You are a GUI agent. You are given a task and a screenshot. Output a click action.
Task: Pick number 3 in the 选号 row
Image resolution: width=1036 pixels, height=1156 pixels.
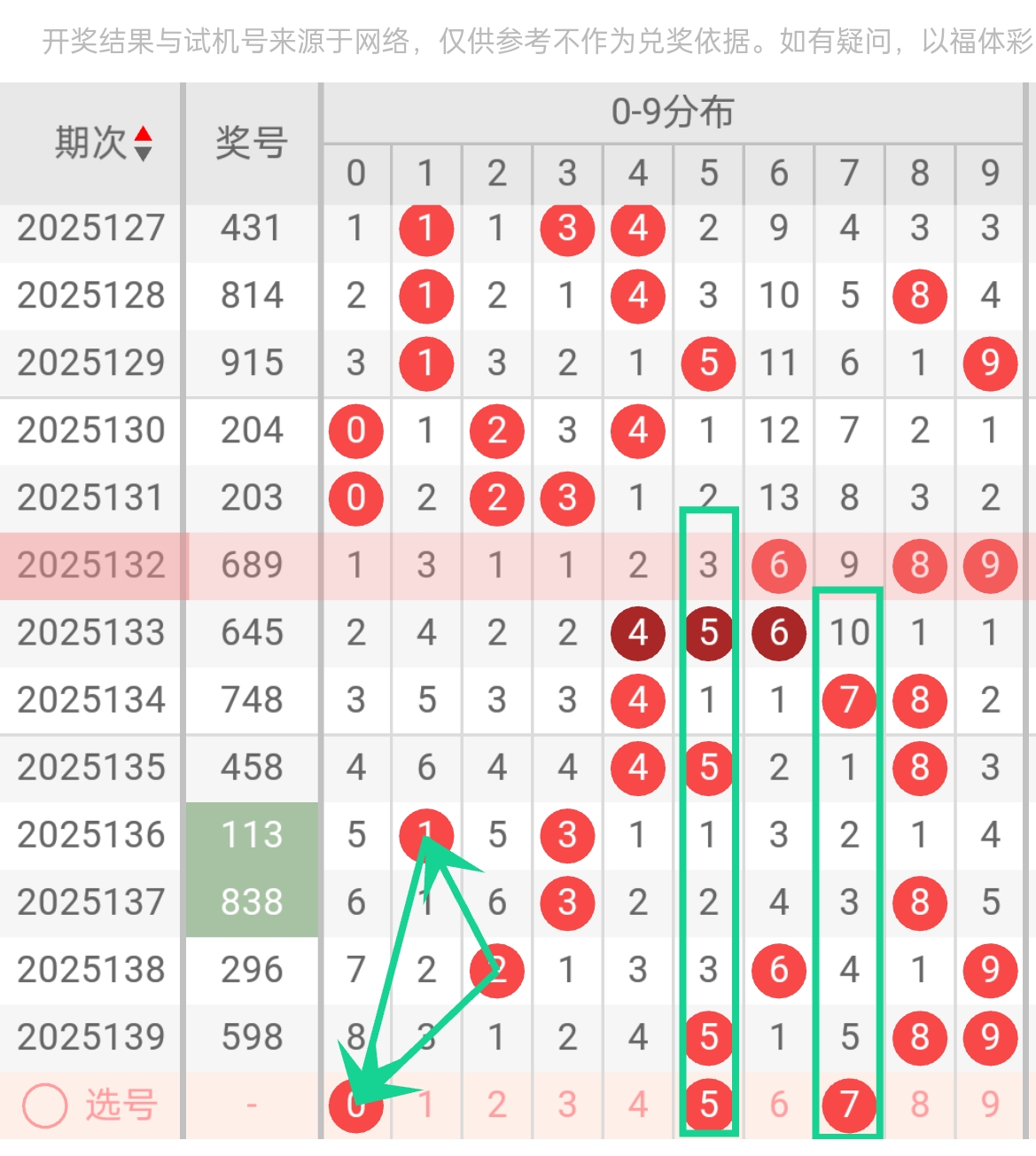(x=567, y=1105)
